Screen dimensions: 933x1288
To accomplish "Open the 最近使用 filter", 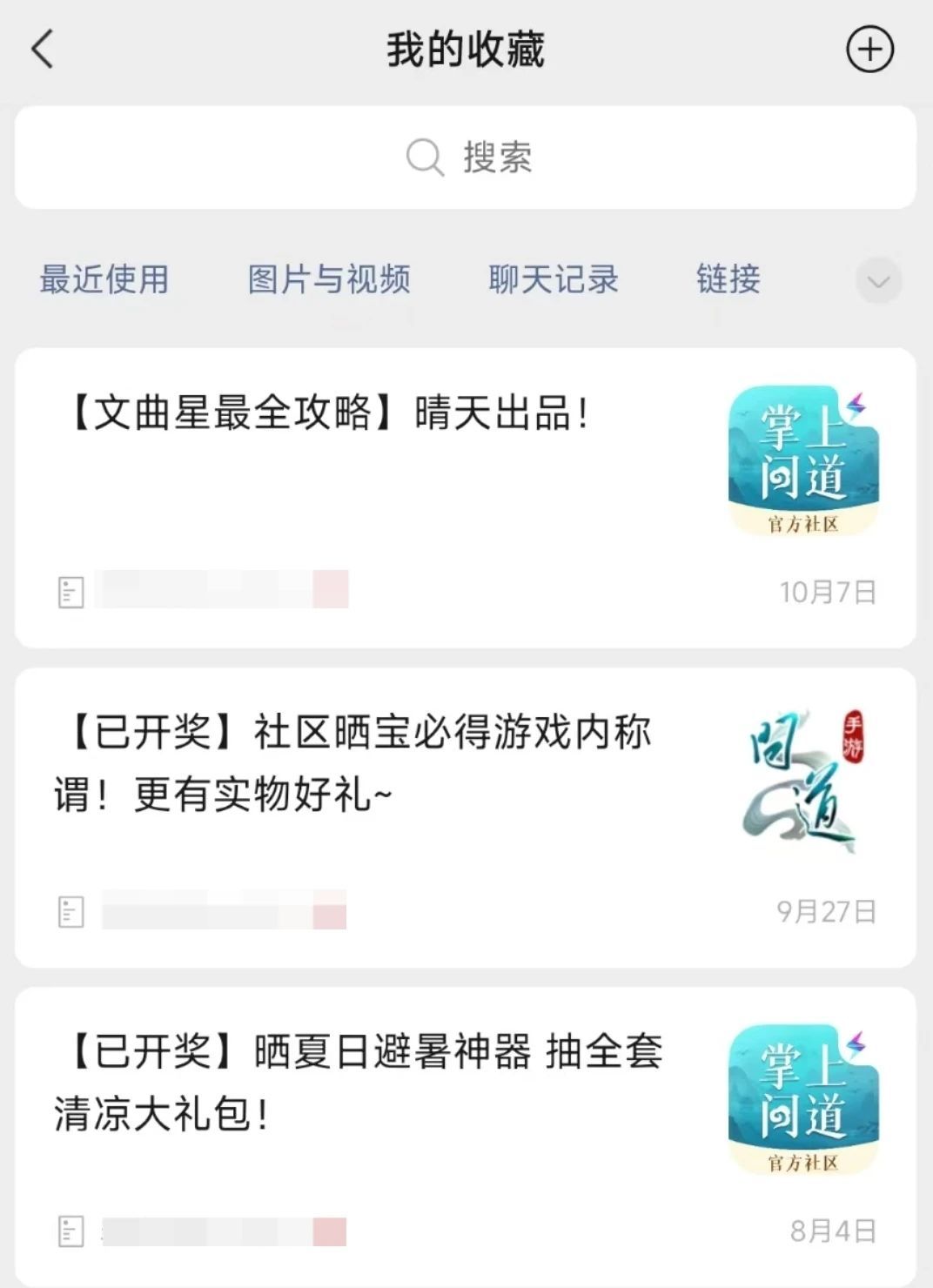I will (104, 280).
